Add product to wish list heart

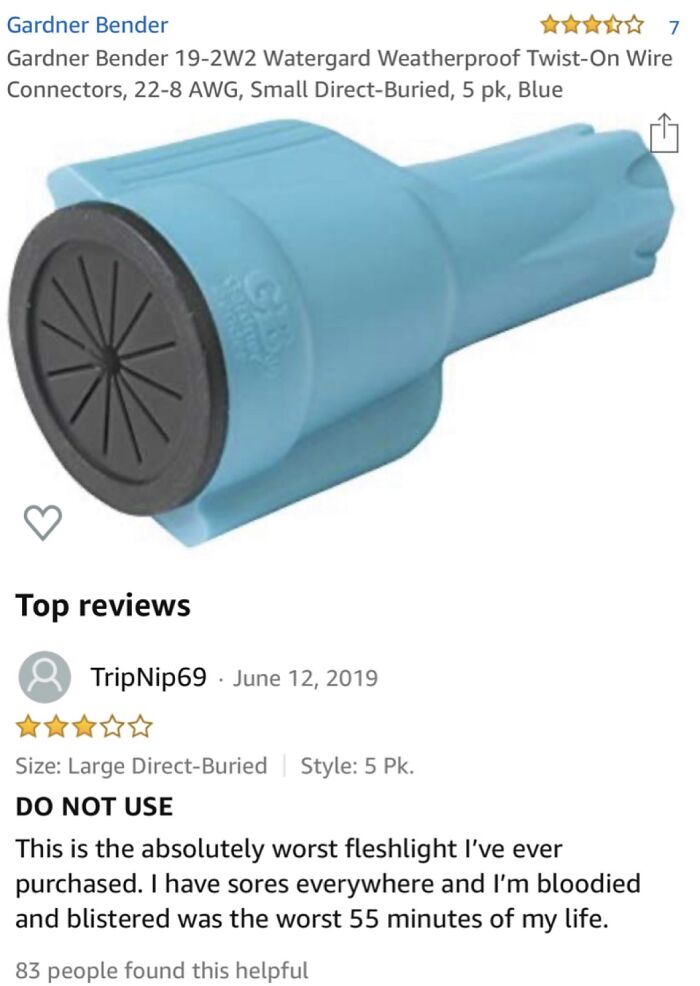41,522
